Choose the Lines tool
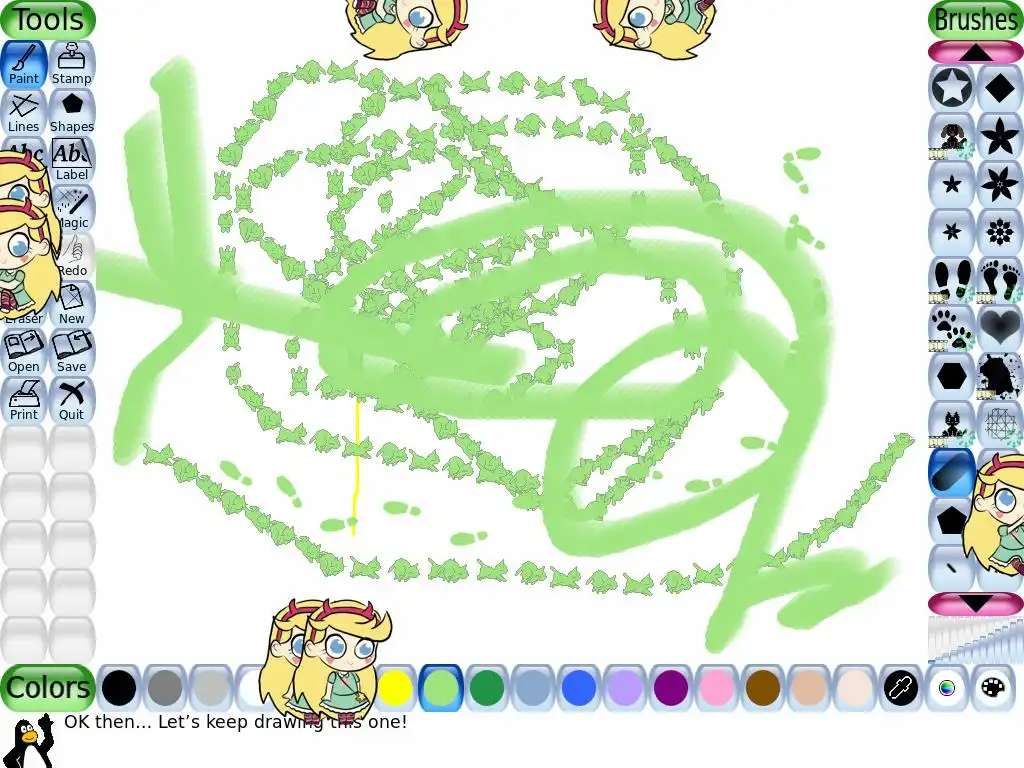Image resolution: width=1024 pixels, height=768 pixels. (23, 112)
